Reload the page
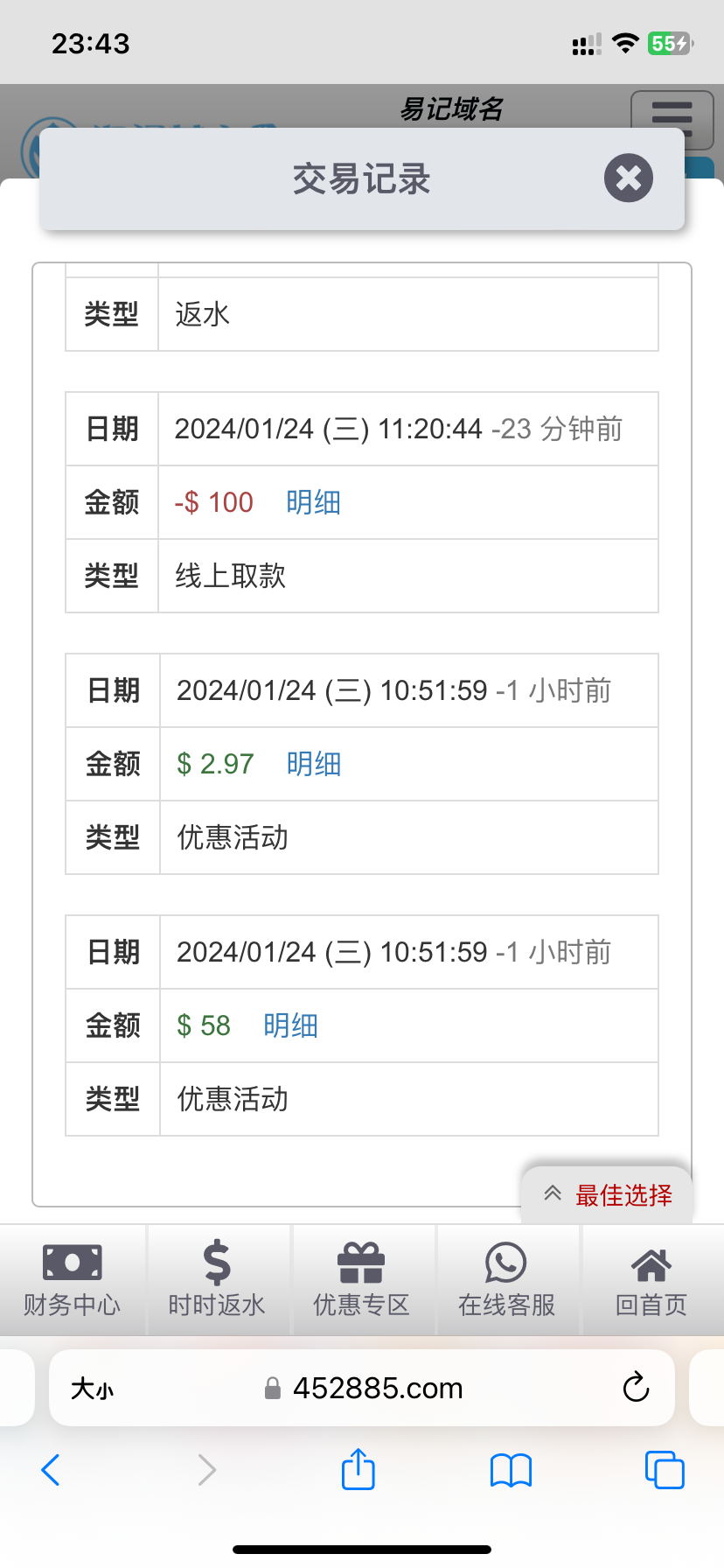Image resolution: width=724 pixels, height=1568 pixels. [636, 1388]
